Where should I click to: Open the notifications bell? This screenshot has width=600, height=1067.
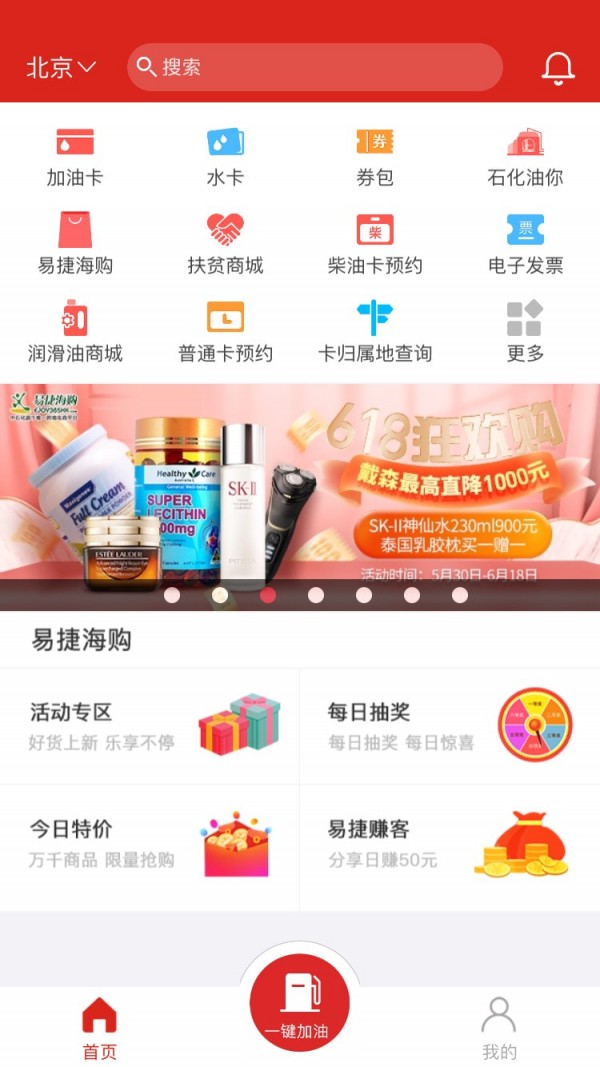[x=558, y=68]
